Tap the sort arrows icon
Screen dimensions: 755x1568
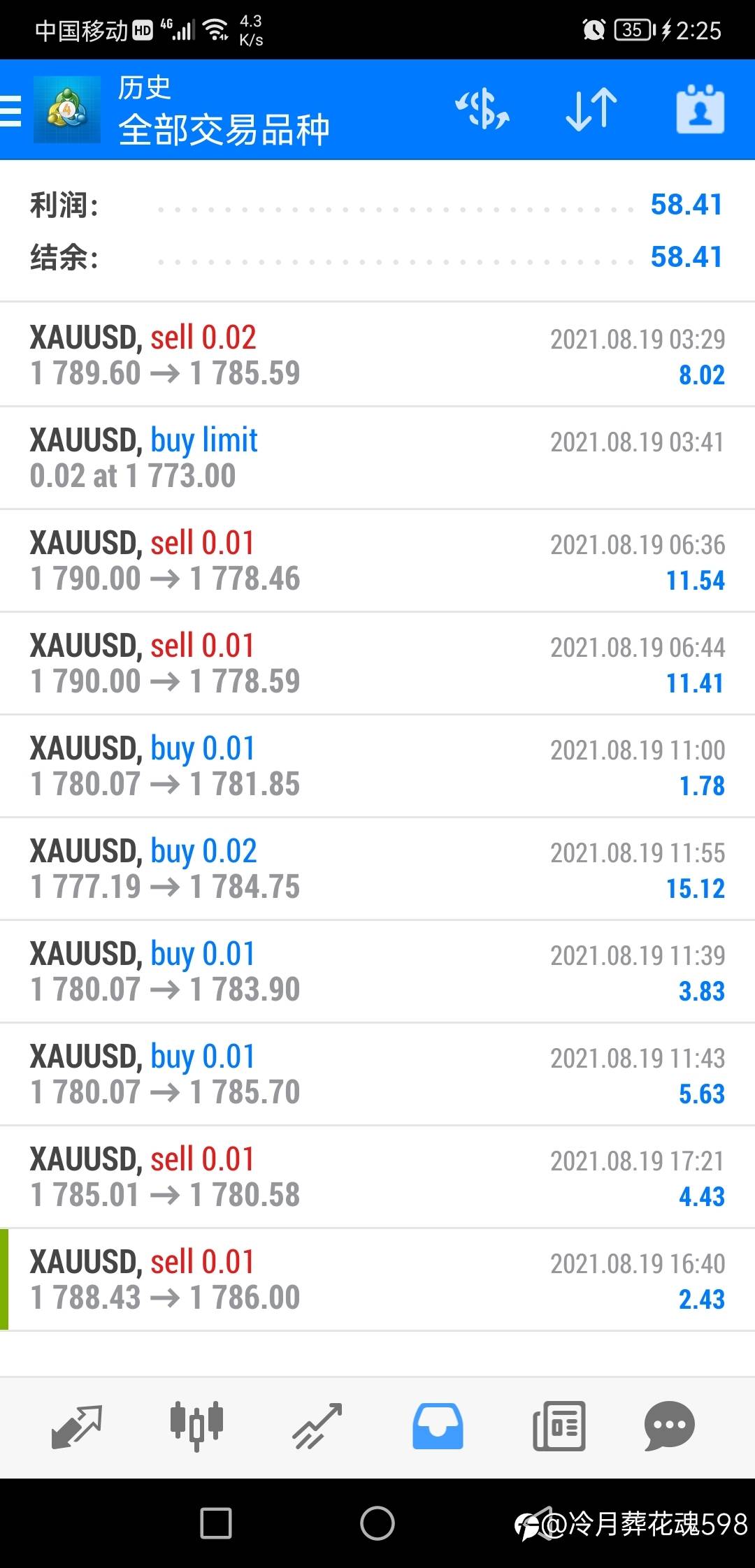tap(591, 110)
